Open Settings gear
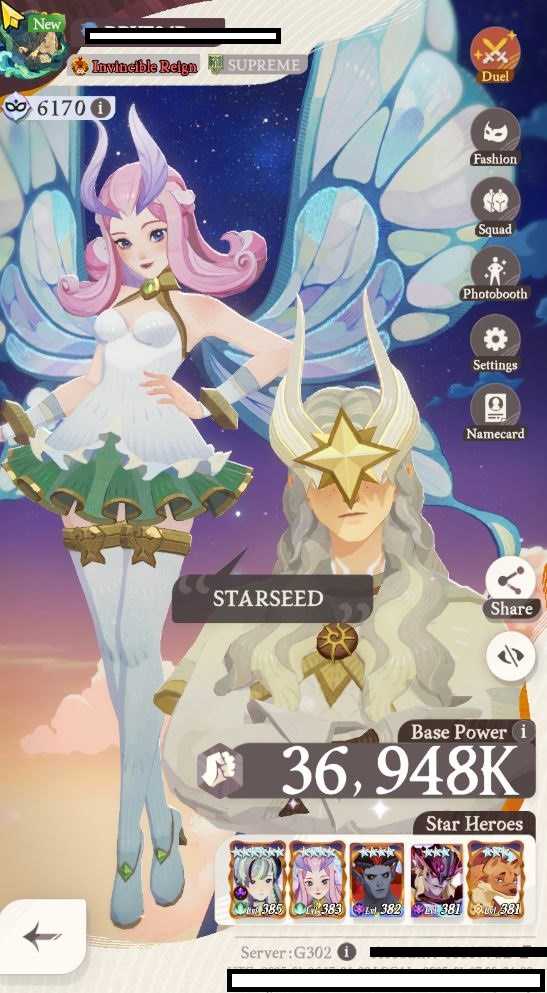Image resolution: width=547 pixels, height=993 pixels. point(495,344)
